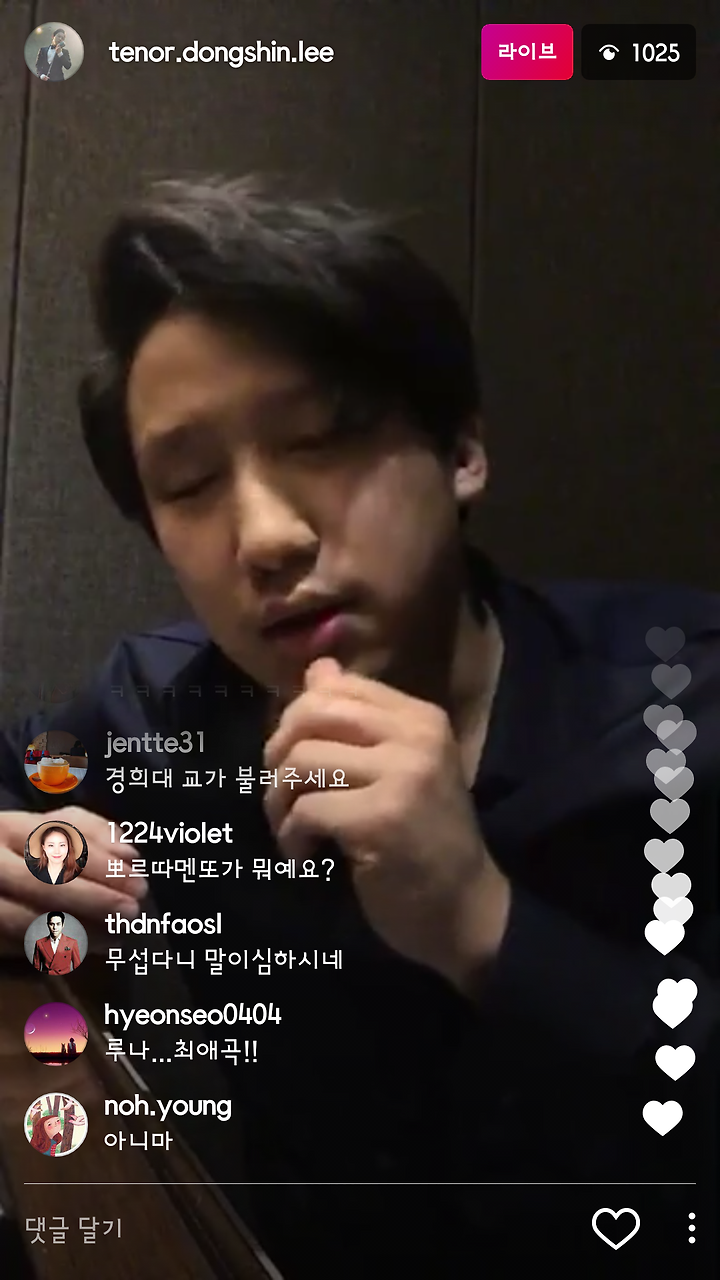Screen dimensions: 720x1280
Task: Open the three-dot overflow menu
Action: pyautogui.click(x=691, y=1228)
